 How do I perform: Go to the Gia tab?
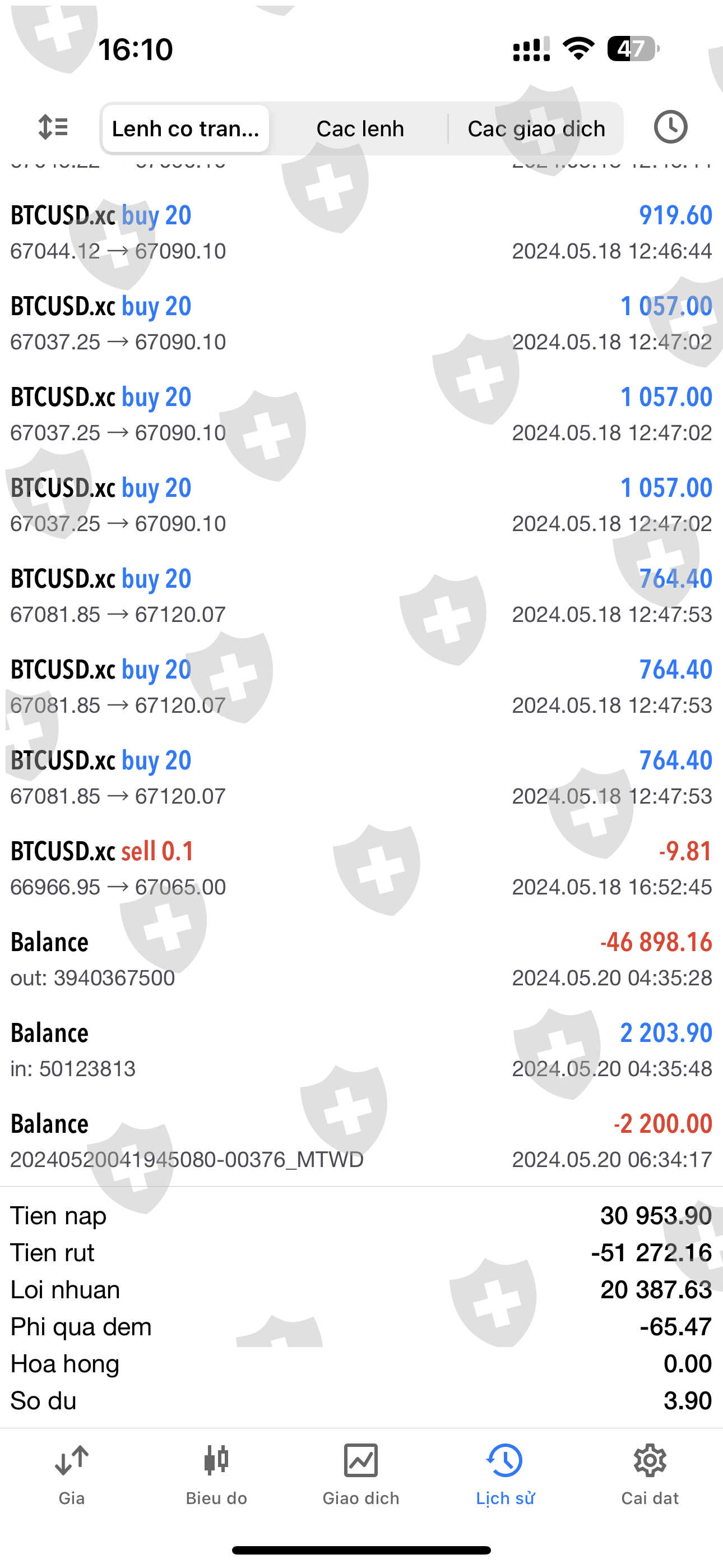pyautogui.click(x=72, y=1473)
